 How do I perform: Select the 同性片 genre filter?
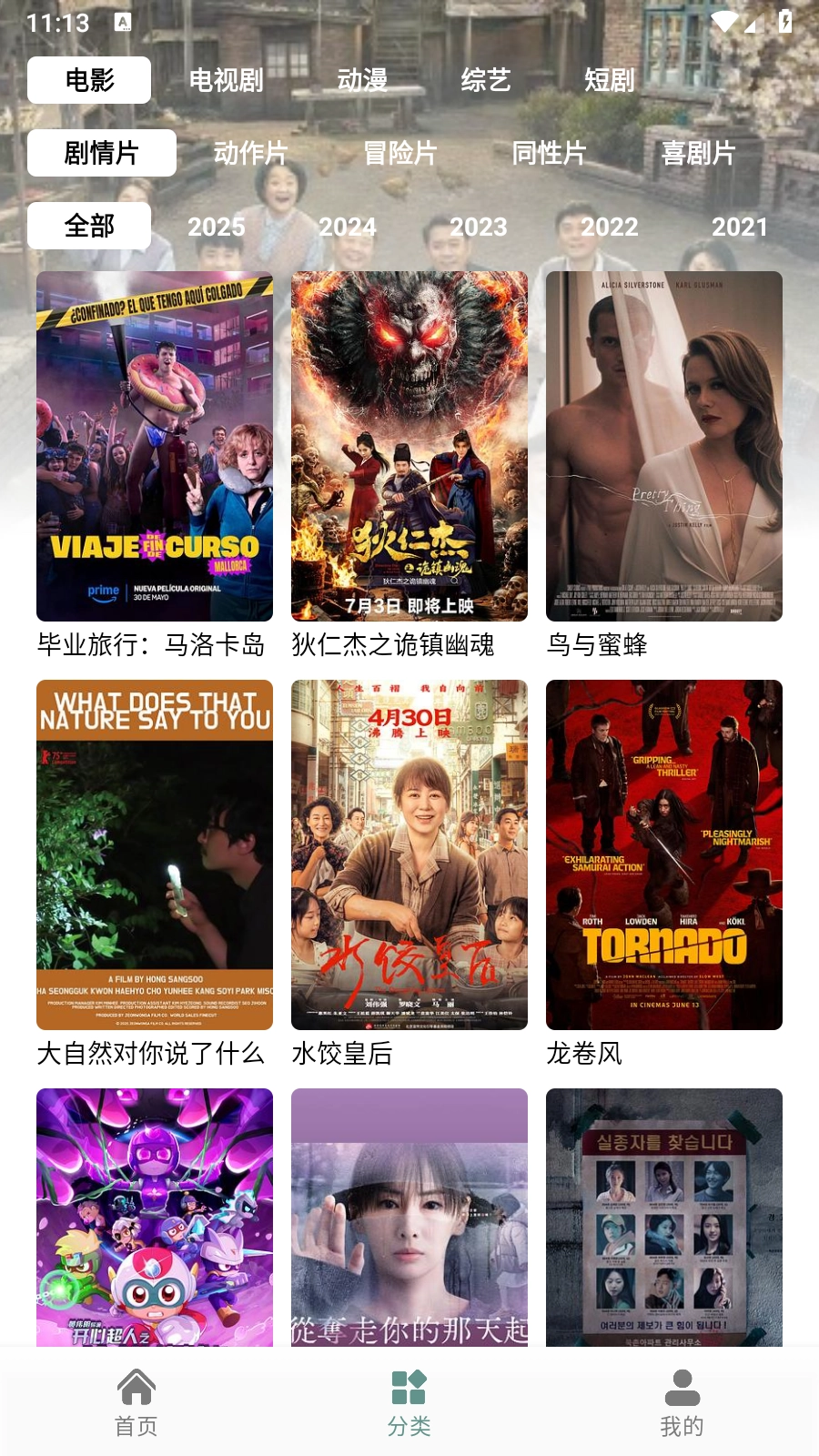click(x=549, y=153)
